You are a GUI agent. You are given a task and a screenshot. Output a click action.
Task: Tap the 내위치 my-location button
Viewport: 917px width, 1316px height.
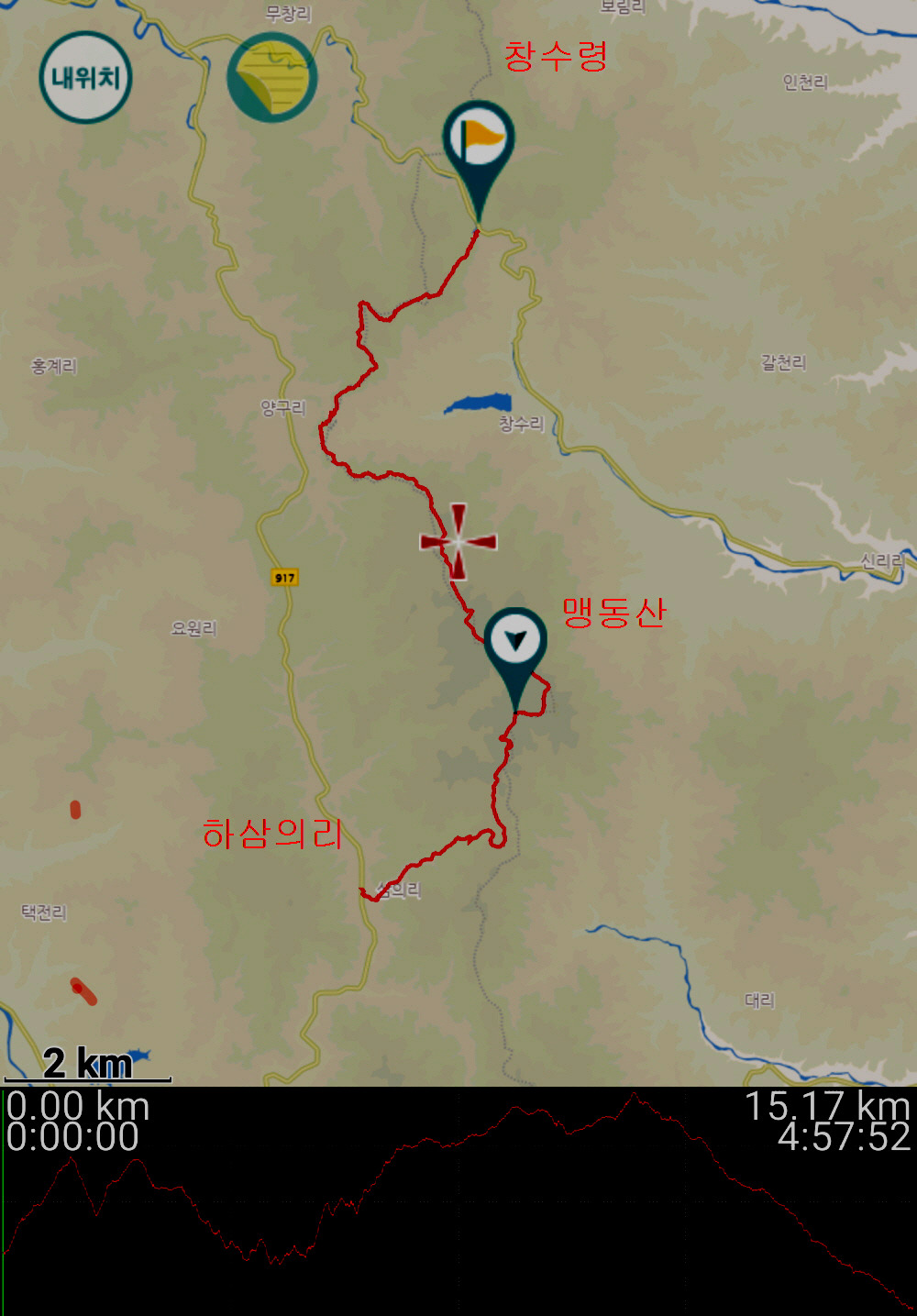pos(85,77)
